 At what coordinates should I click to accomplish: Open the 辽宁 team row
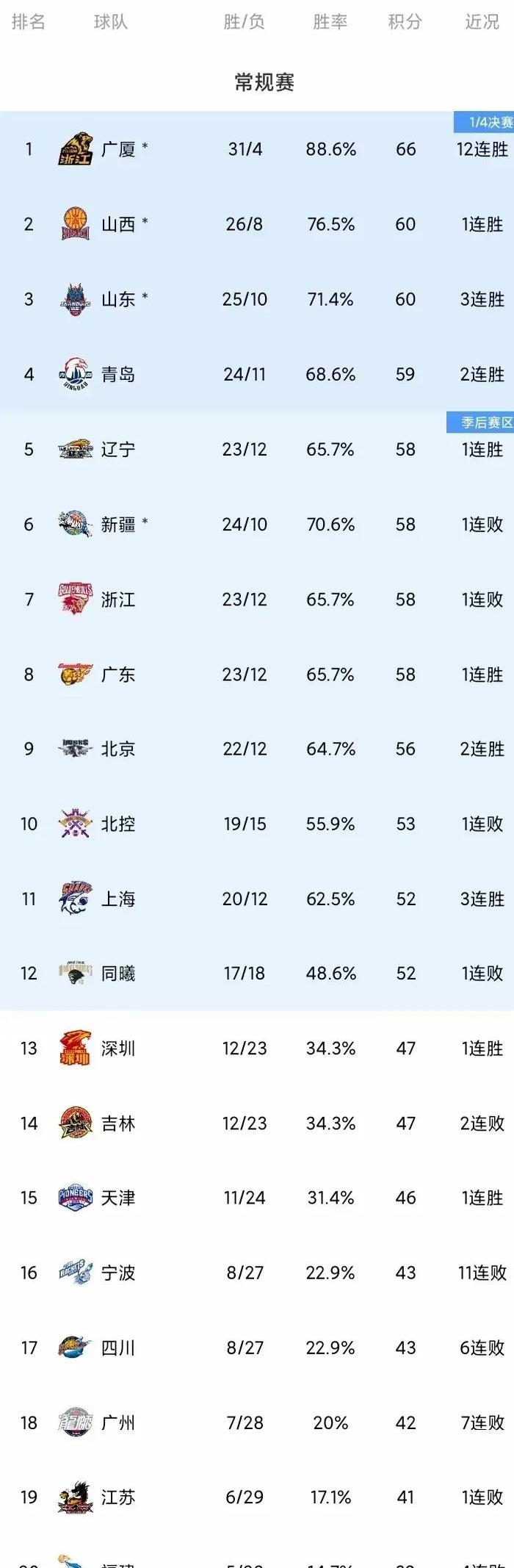[x=117, y=449]
